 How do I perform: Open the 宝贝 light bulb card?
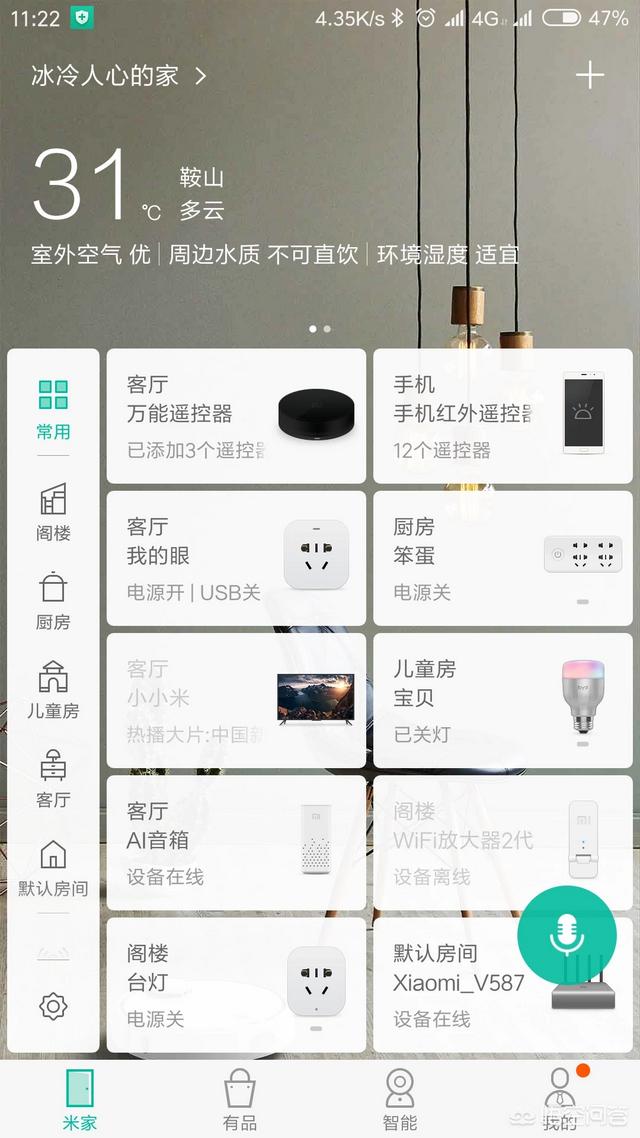503,700
